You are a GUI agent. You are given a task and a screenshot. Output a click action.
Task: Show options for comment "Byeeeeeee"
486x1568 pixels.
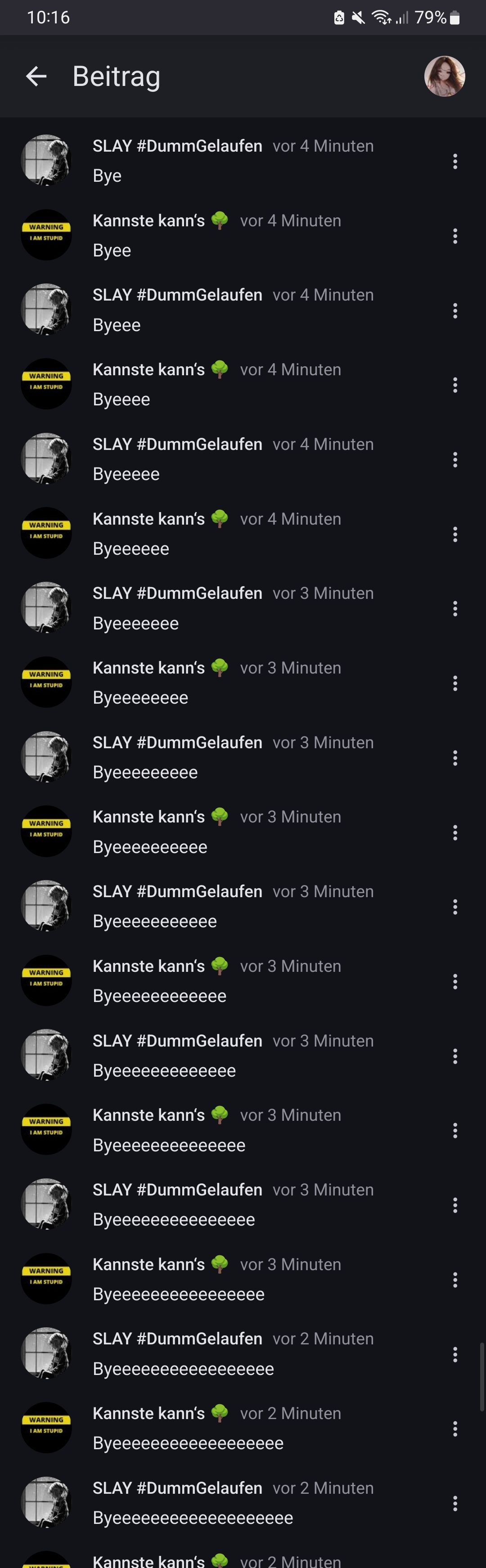coord(455,609)
